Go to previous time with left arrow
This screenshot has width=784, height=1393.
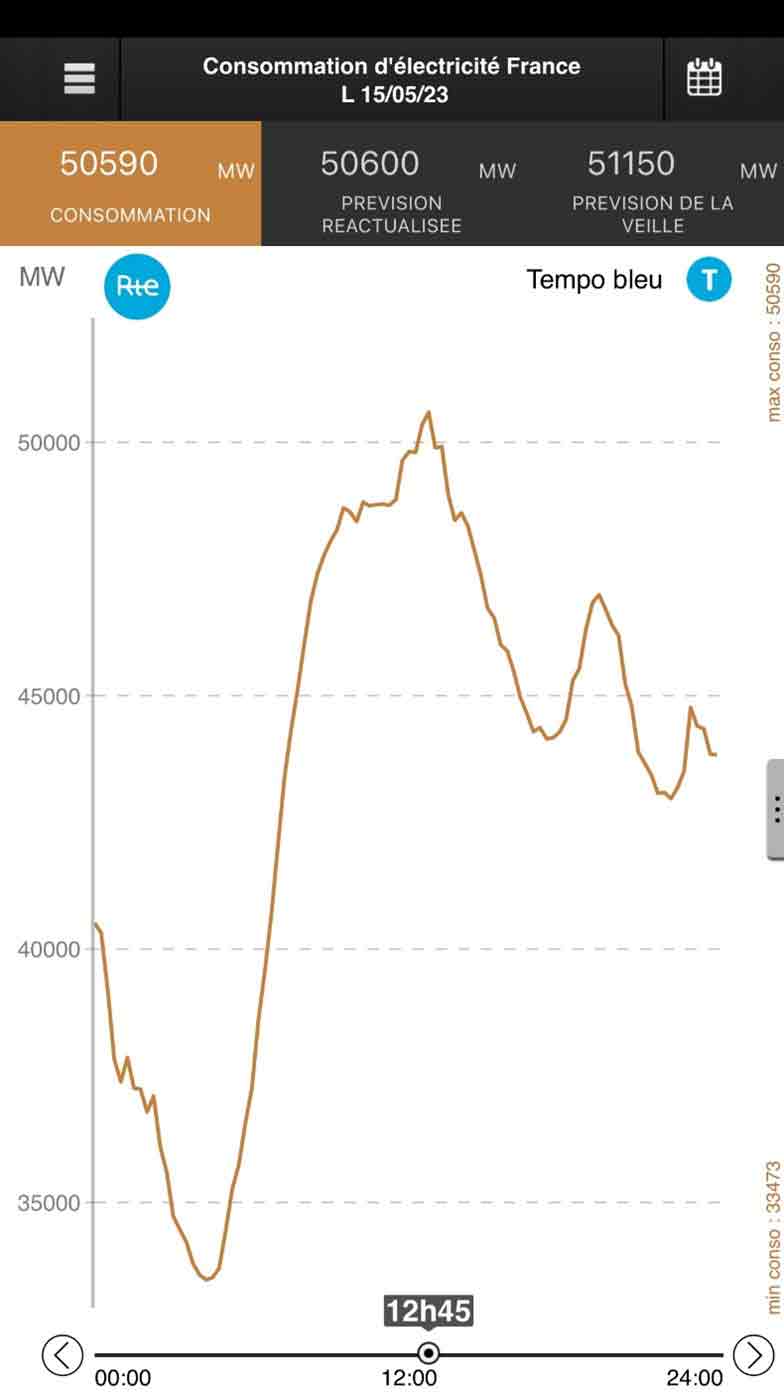click(62, 1355)
